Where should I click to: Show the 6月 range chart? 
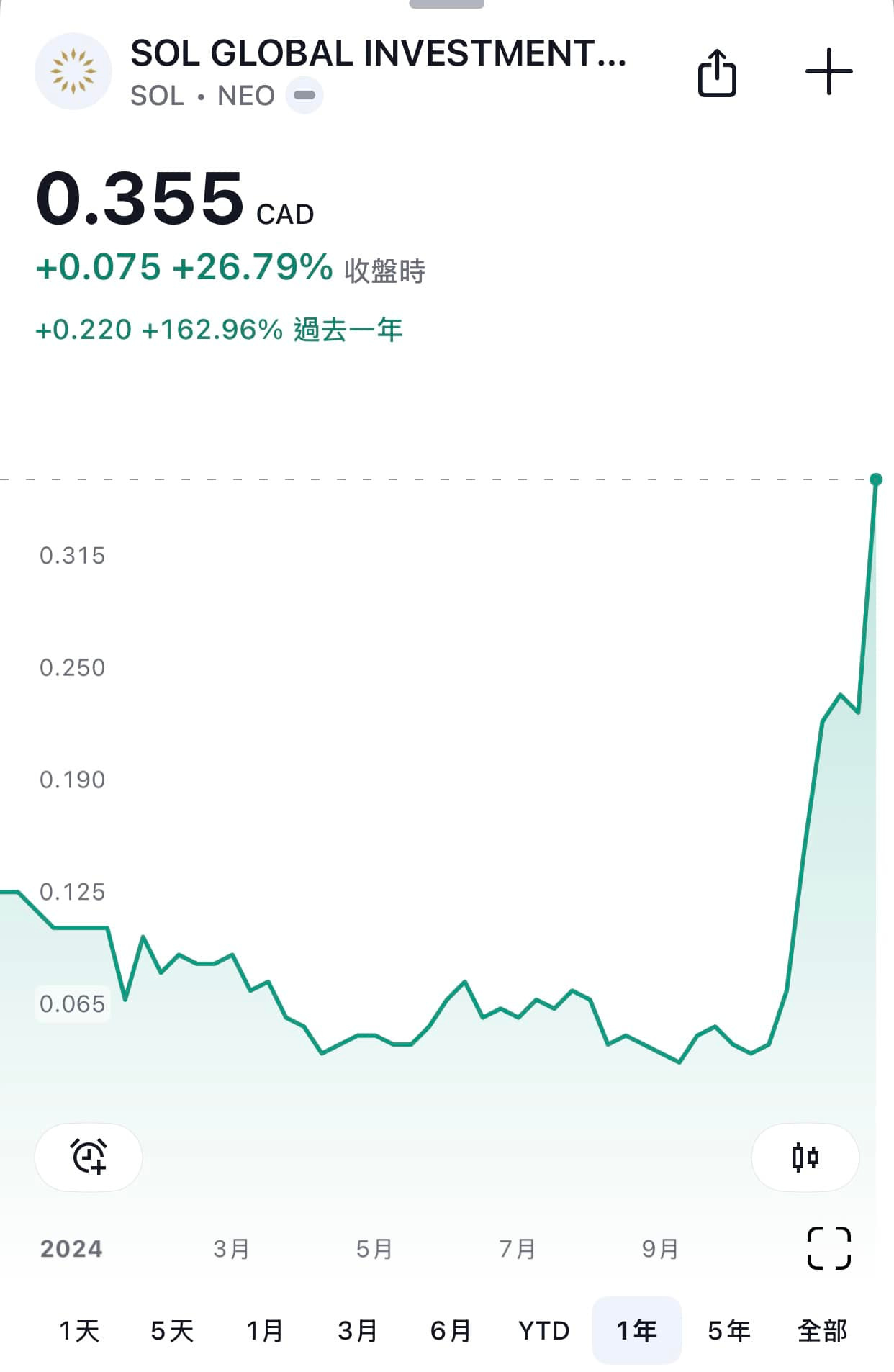point(451,1330)
